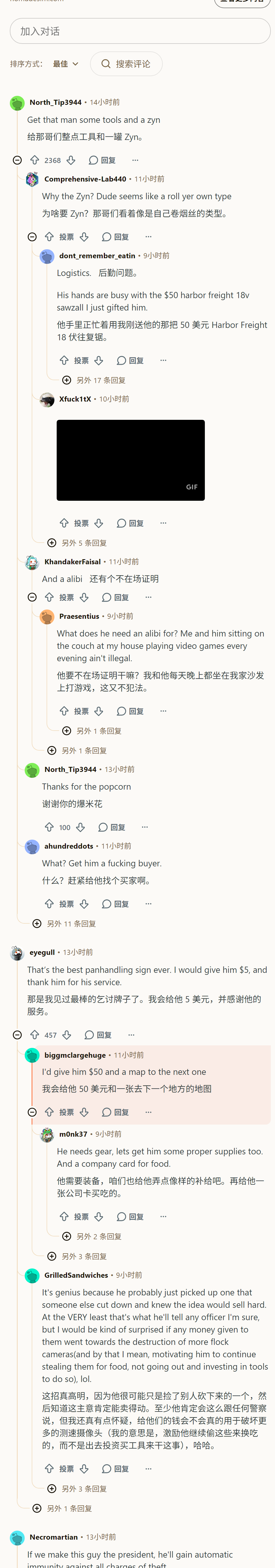
Task: Open Necromartian's user profile
Action: click(x=54, y=1537)
